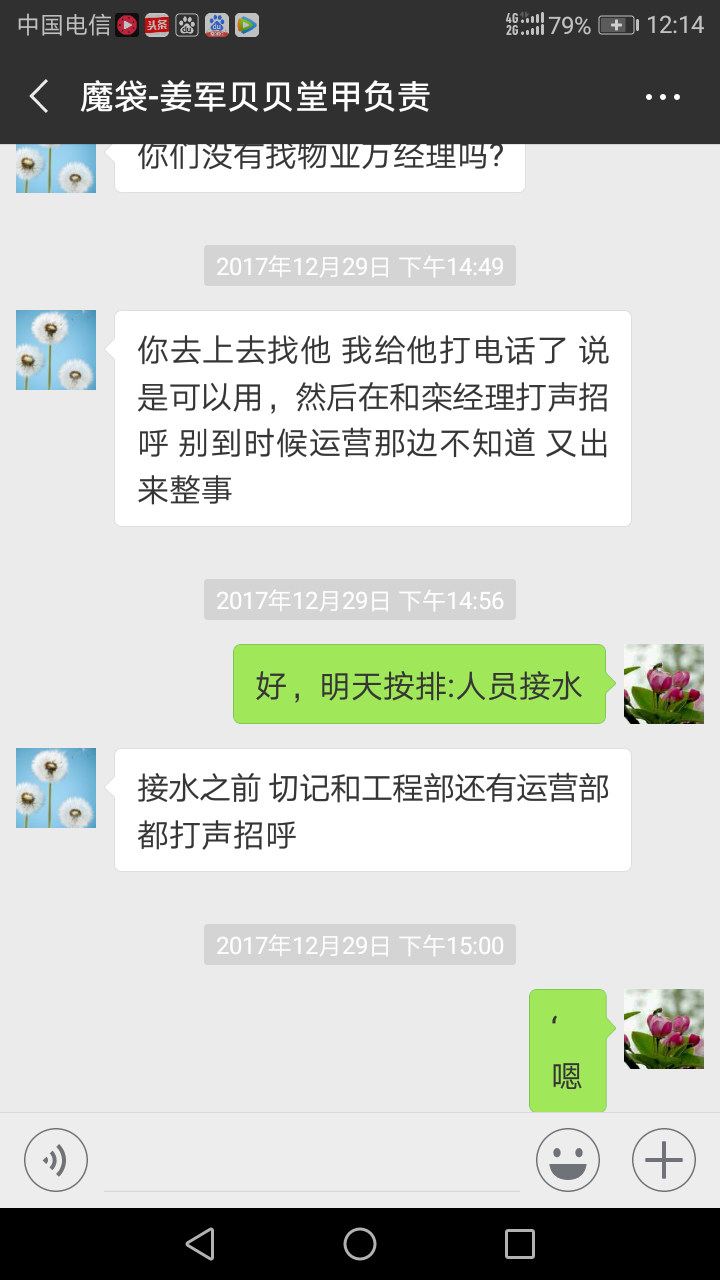The height and width of the screenshot is (1280, 720).
Task: Tap the system home button
Action: [x=360, y=1244]
